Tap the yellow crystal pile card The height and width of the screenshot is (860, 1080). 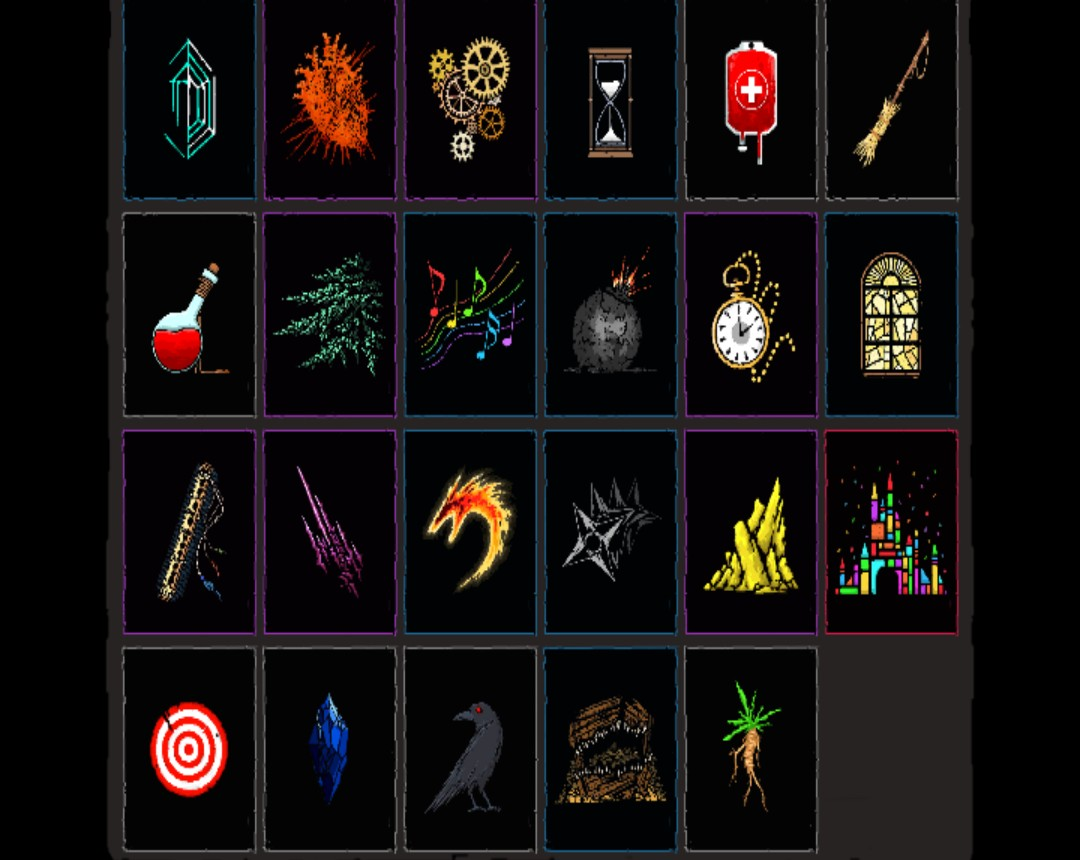[751, 532]
